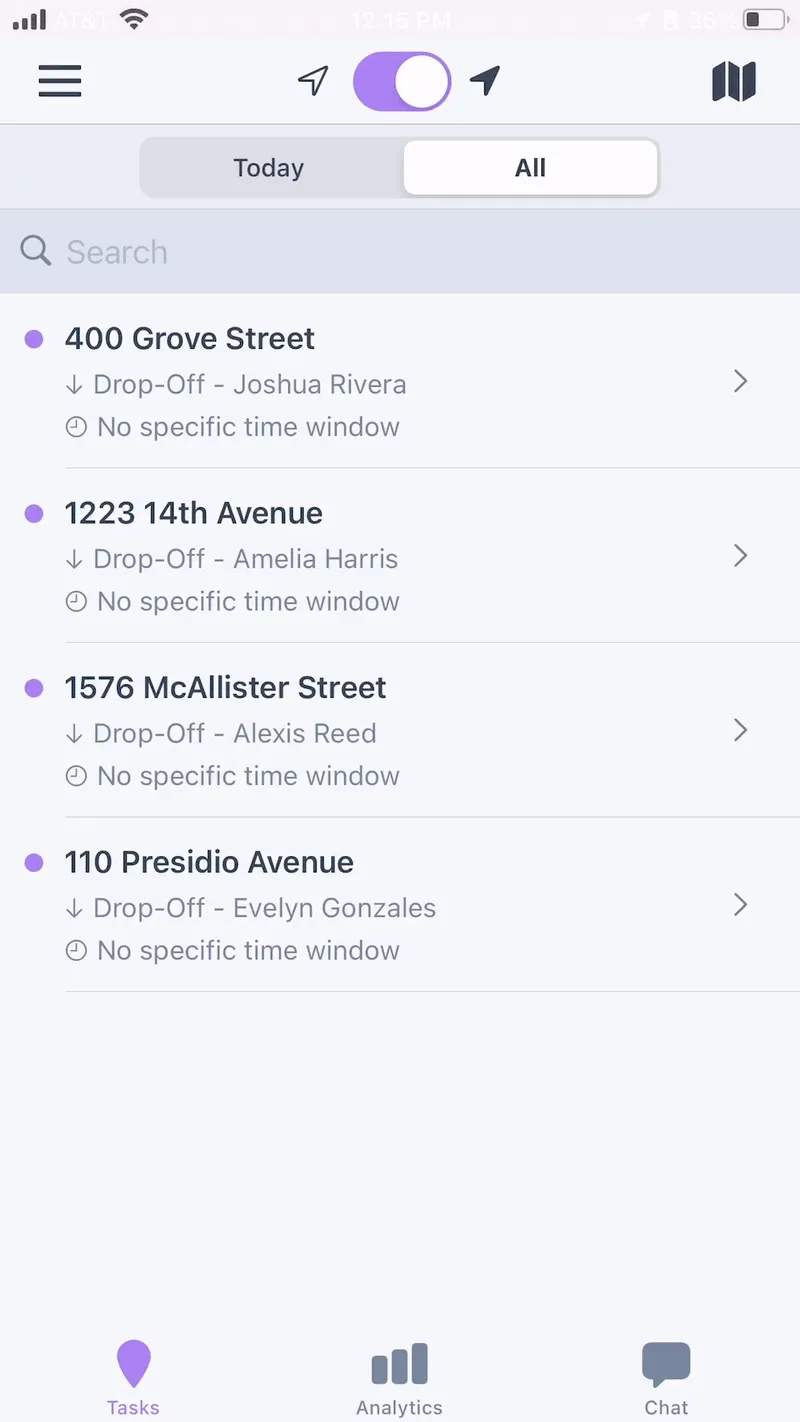Expand details for 400 Grove Street delivery
The width and height of the screenshot is (800, 1422).
pos(740,381)
